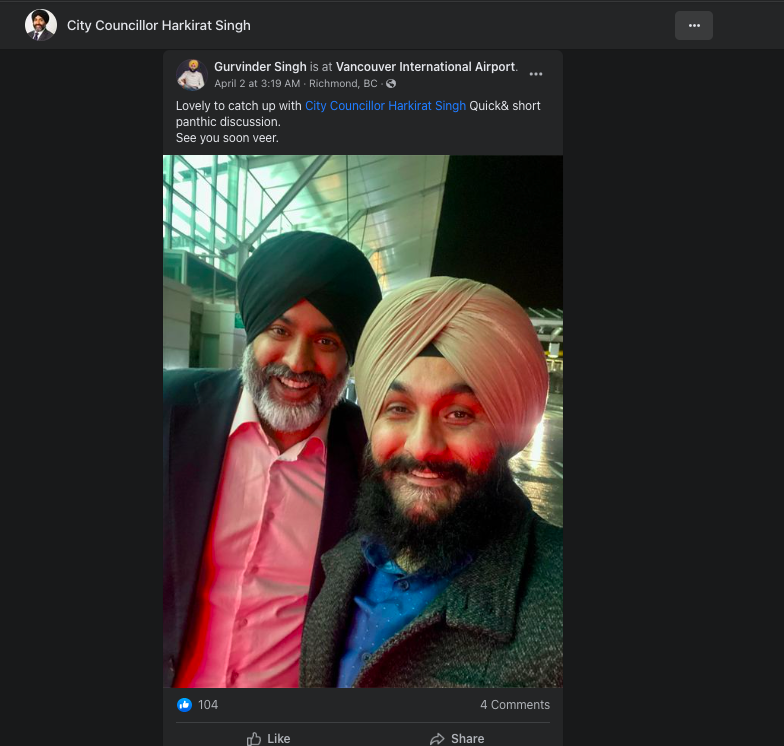Open Gurvinder Singh's profile name link
Viewport: 784px width, 746px height.
click(x=260, y=66)
